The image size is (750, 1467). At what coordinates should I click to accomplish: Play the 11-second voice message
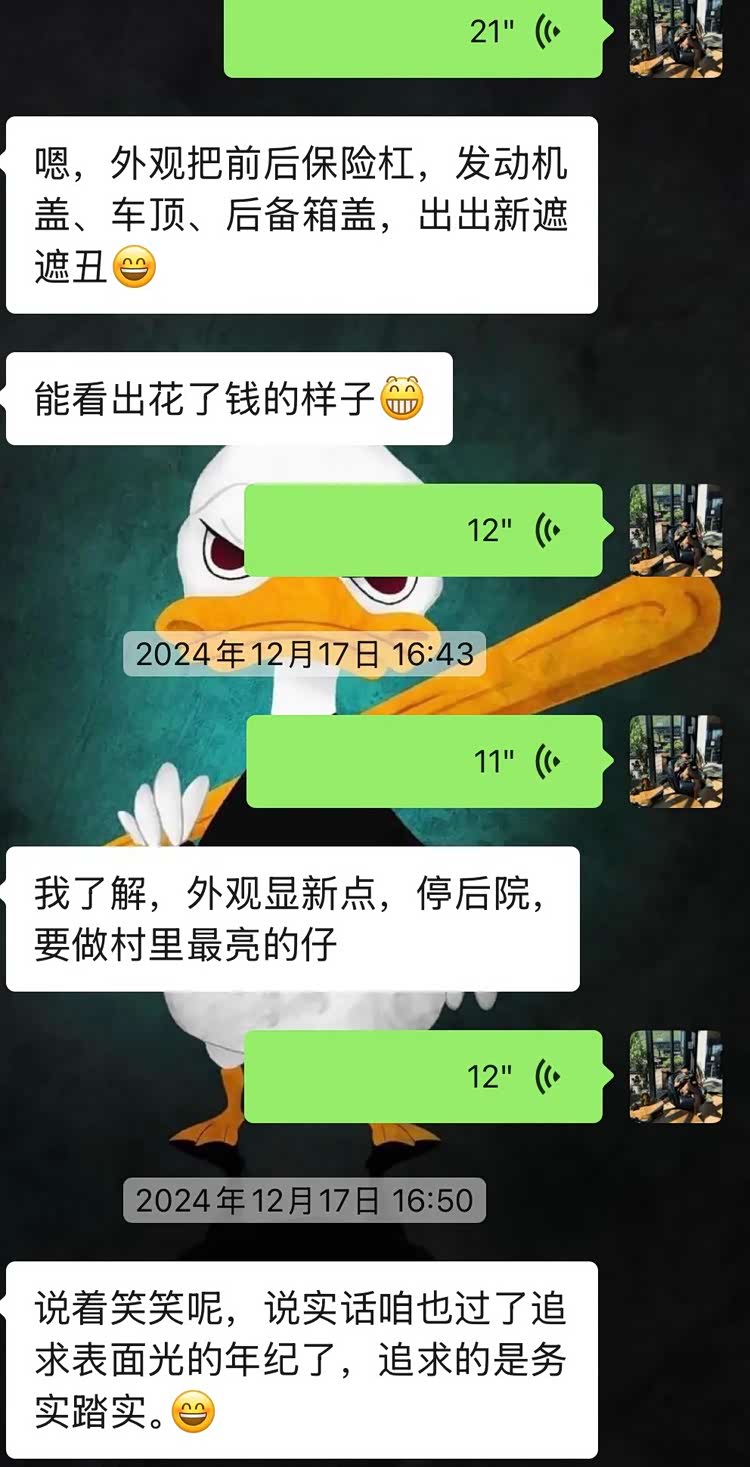(x=424, y=761)
